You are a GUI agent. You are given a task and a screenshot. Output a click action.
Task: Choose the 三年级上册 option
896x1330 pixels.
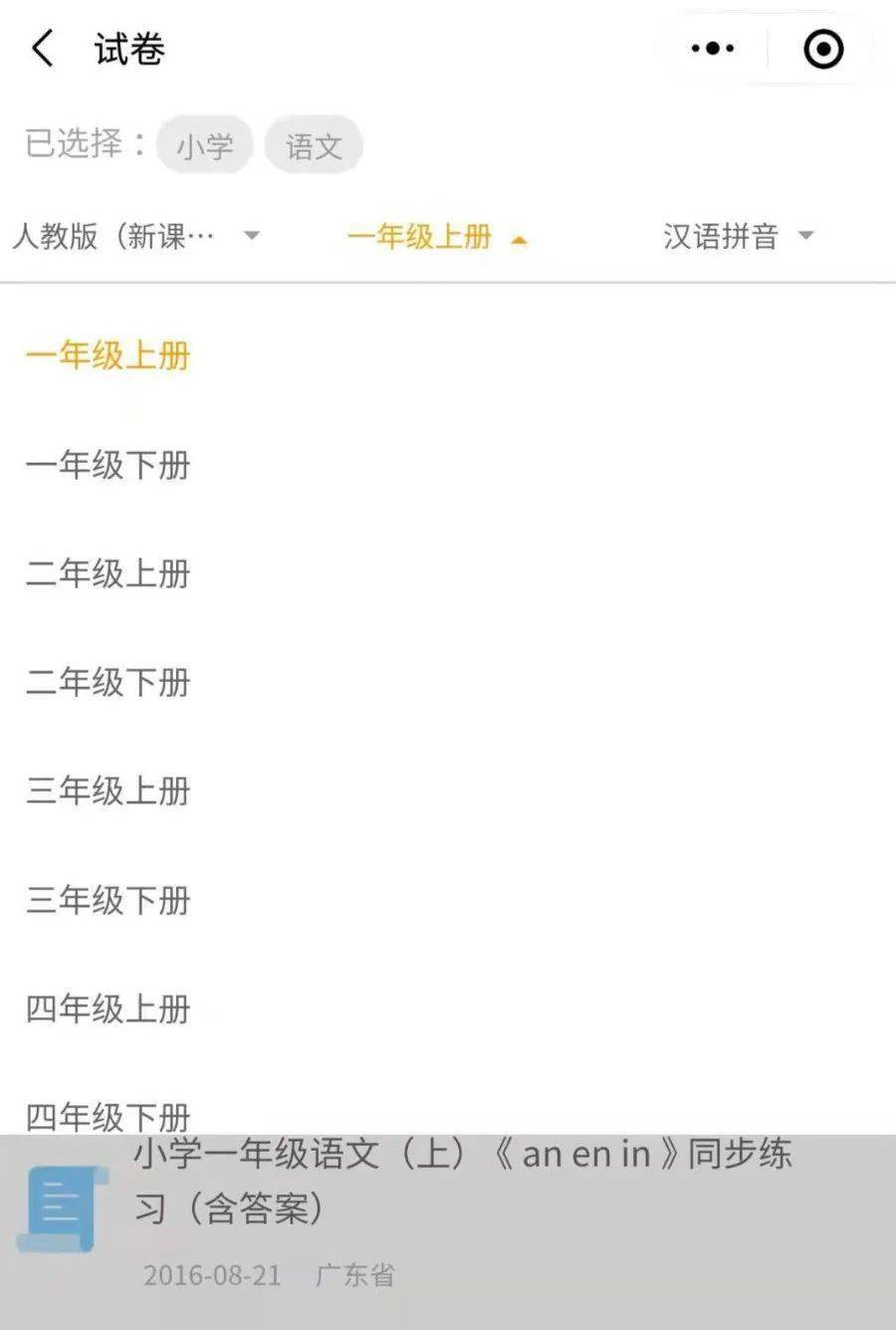pyautogui.click(x=108, y=791)
